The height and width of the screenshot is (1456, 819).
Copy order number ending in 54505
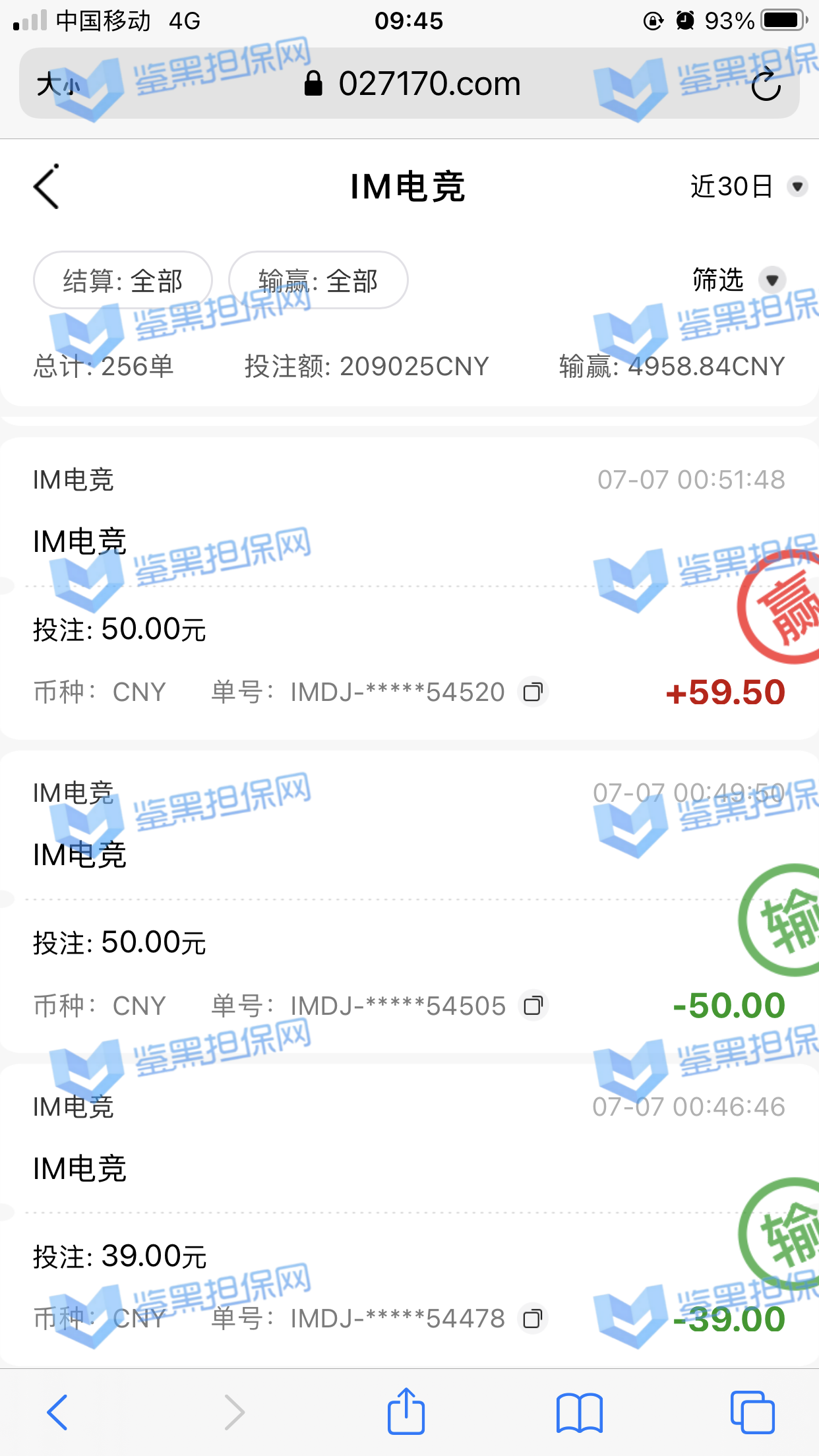[533, 1006]
